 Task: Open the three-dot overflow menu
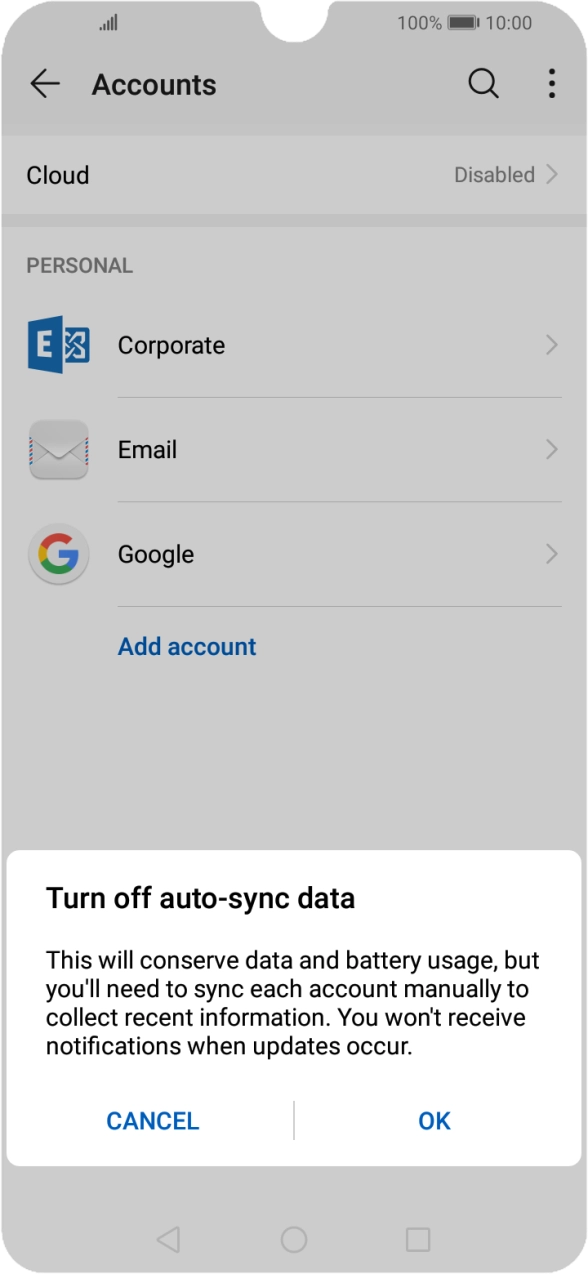click(x=552, y=85)
